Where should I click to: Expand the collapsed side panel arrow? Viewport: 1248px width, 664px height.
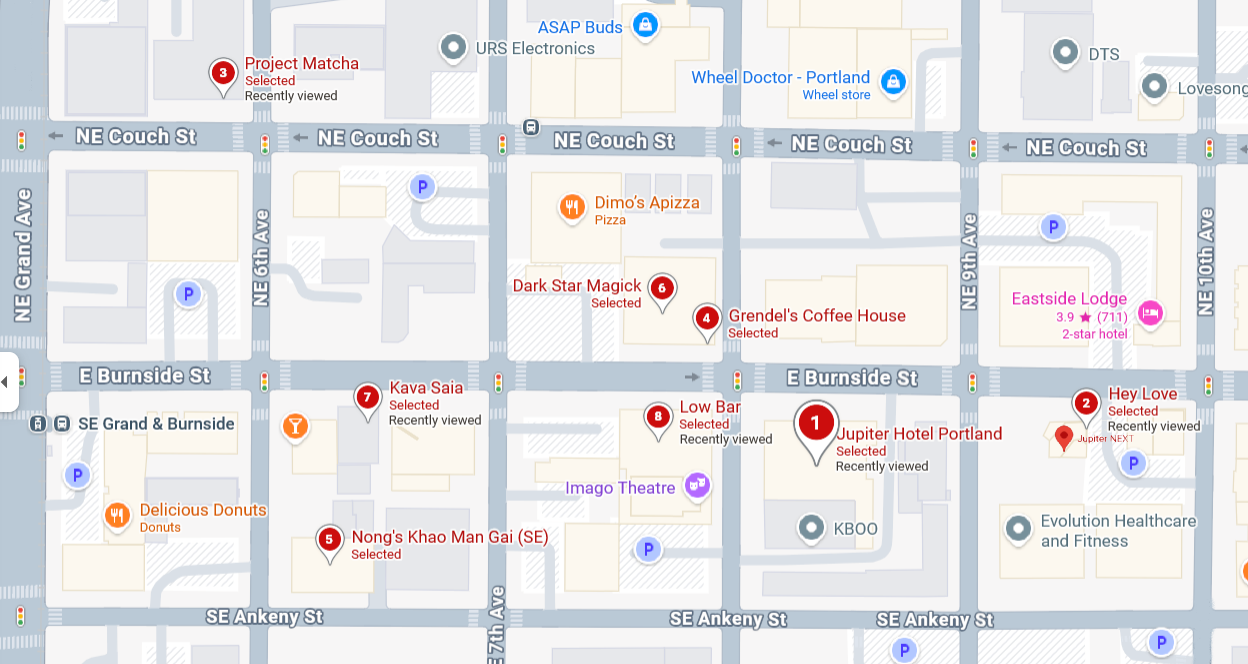(5, 382)
